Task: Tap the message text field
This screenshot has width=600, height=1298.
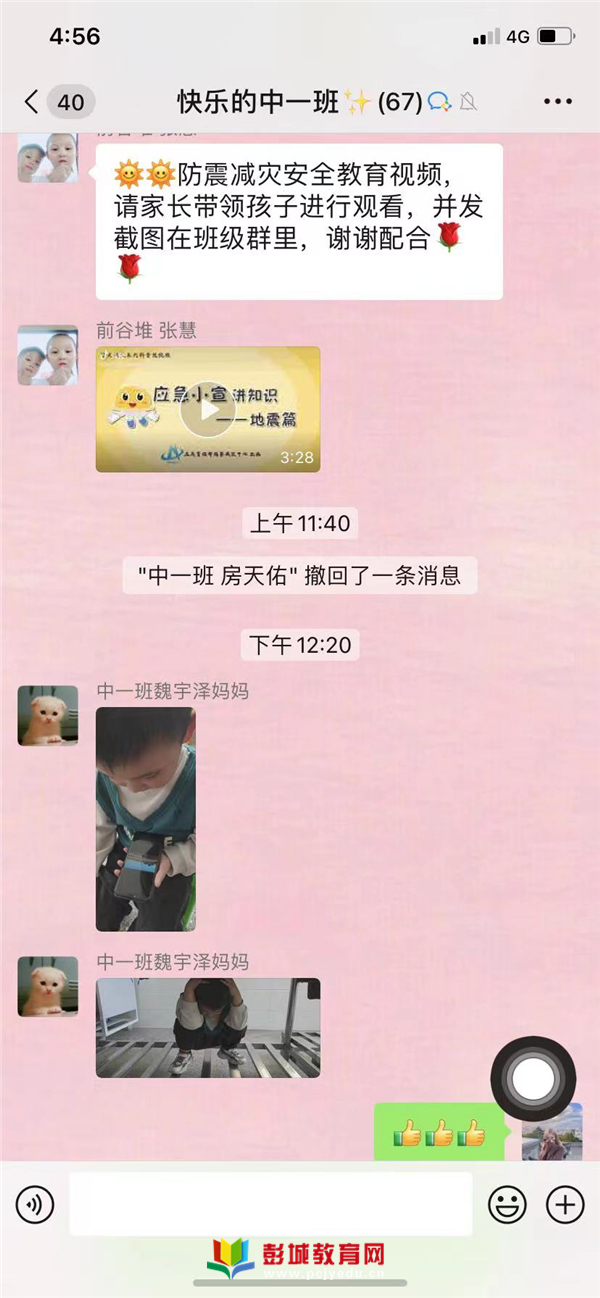Action: pyautogui.click(x=270, y=1204)
